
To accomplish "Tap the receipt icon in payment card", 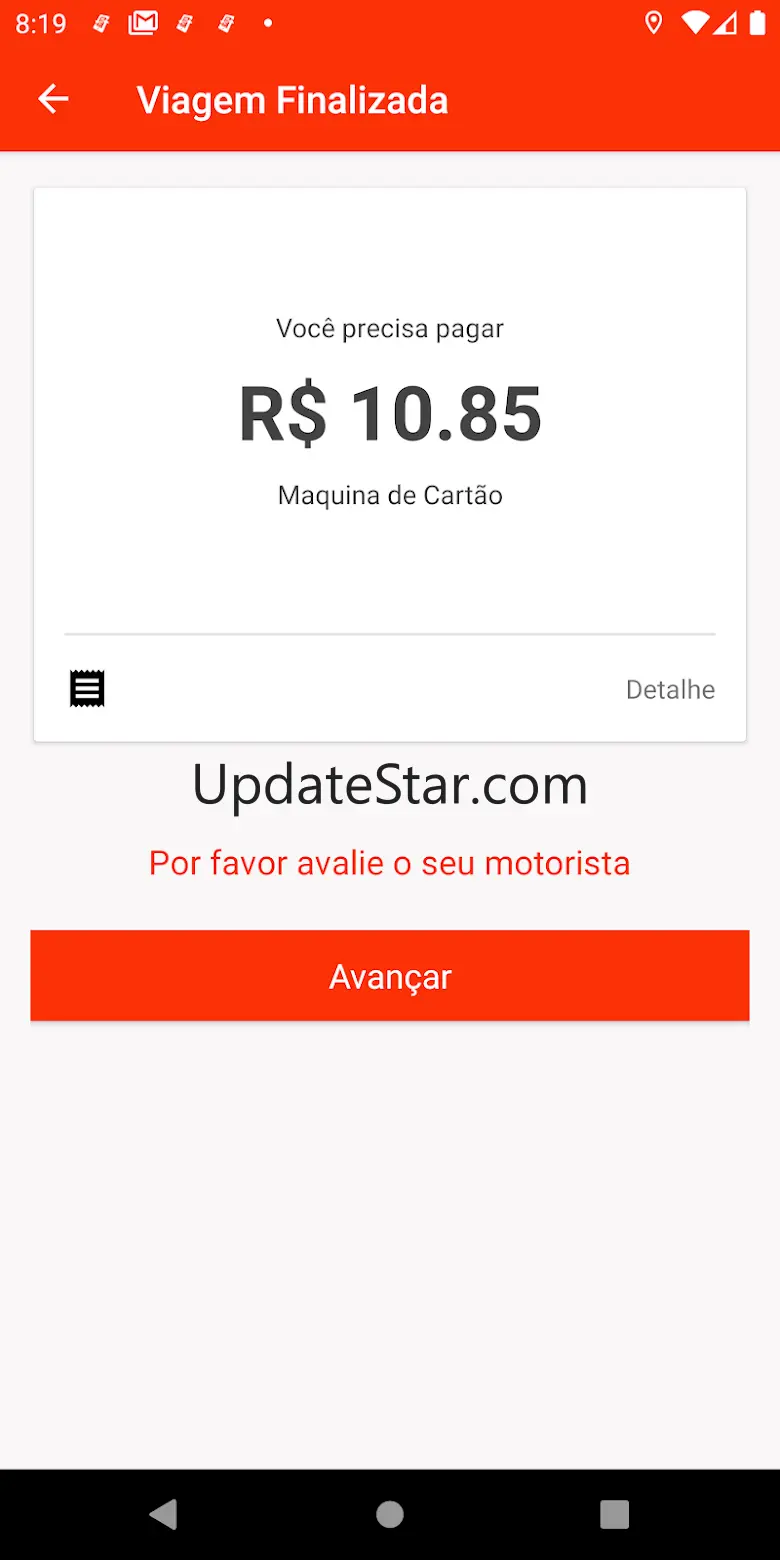I will tap(87, 689).
